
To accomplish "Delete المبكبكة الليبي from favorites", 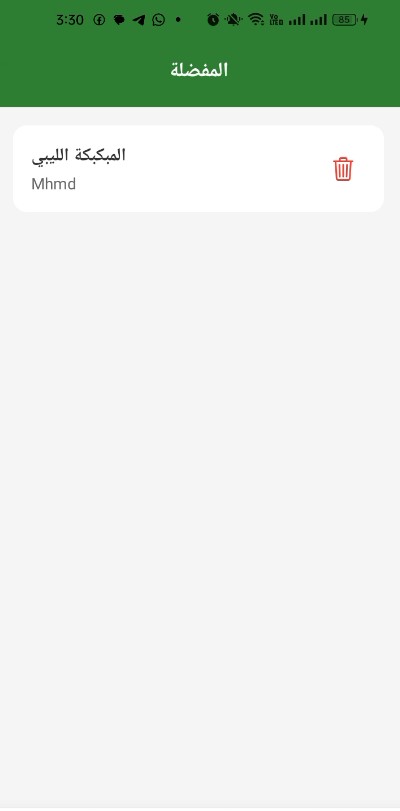I will click(x=343, y=169).
